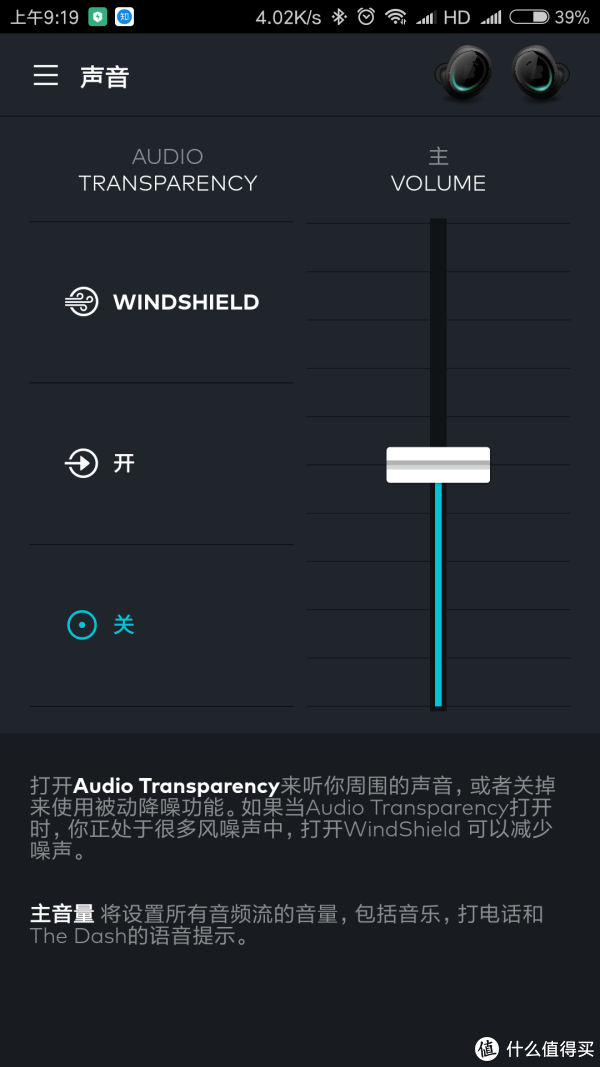Turn Audio Transparency on with 开

[x=161, y=464]
